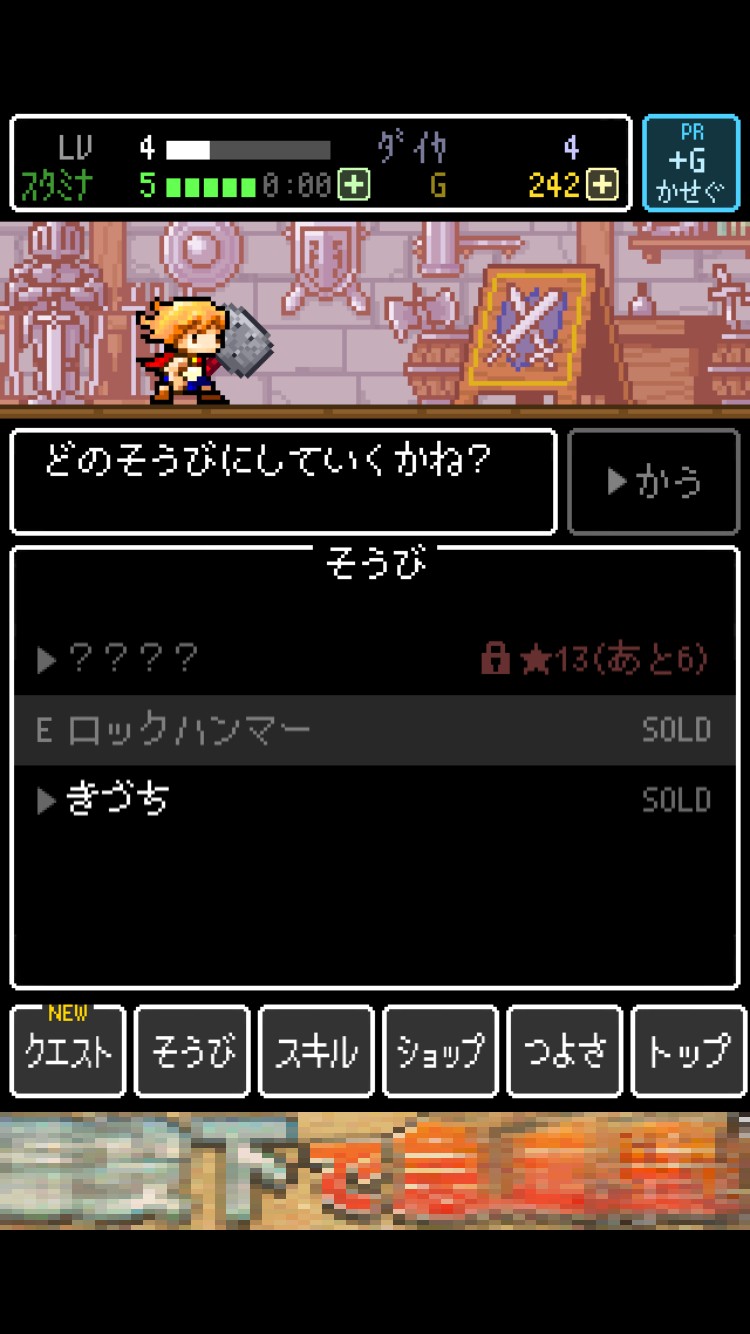Tap the stamina plus icon
This screenshot has width=750, height=1334.
coord(354,185)
